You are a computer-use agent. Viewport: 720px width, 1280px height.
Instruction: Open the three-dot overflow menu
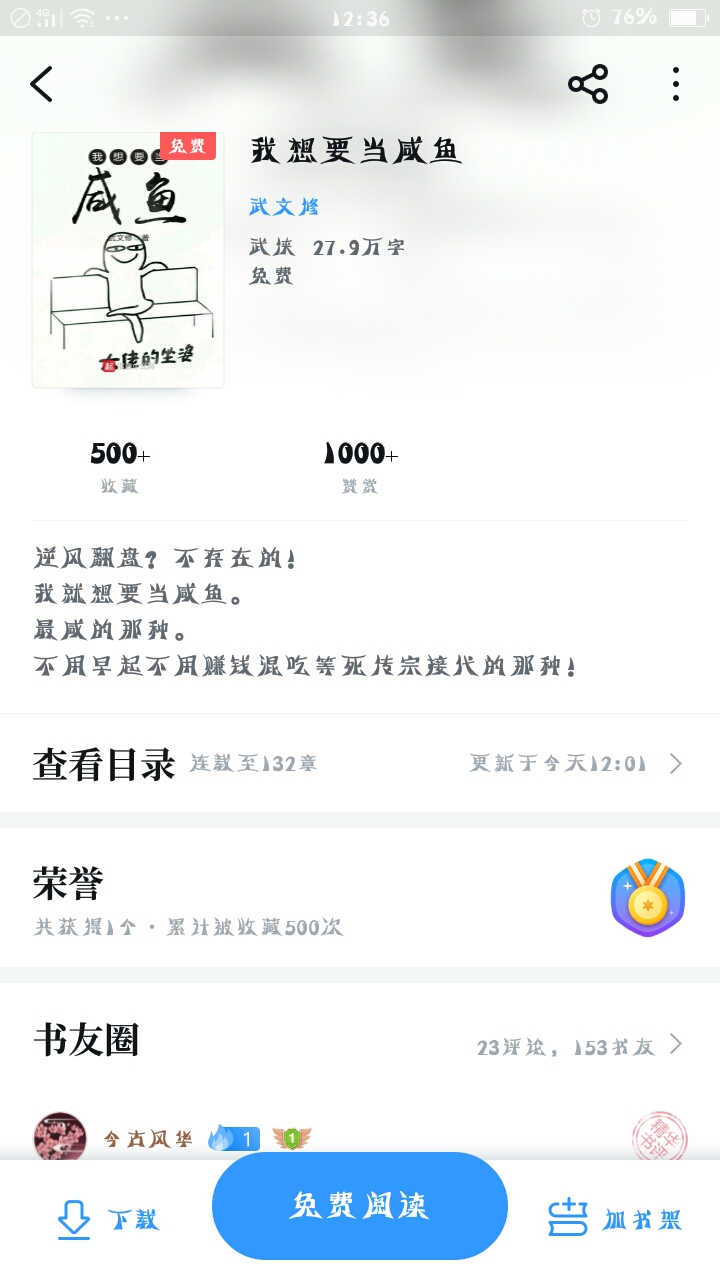pyautogui.click(x=676, y=84)
